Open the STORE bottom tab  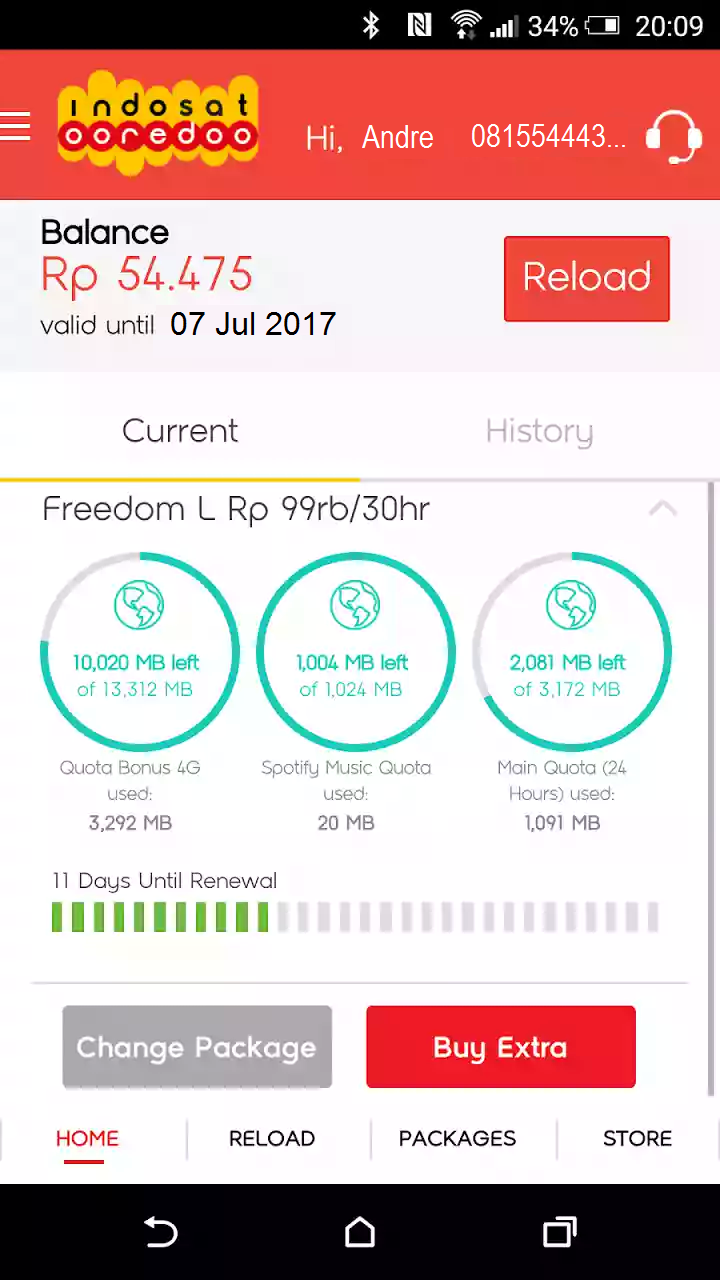[x=637, y=1138]
